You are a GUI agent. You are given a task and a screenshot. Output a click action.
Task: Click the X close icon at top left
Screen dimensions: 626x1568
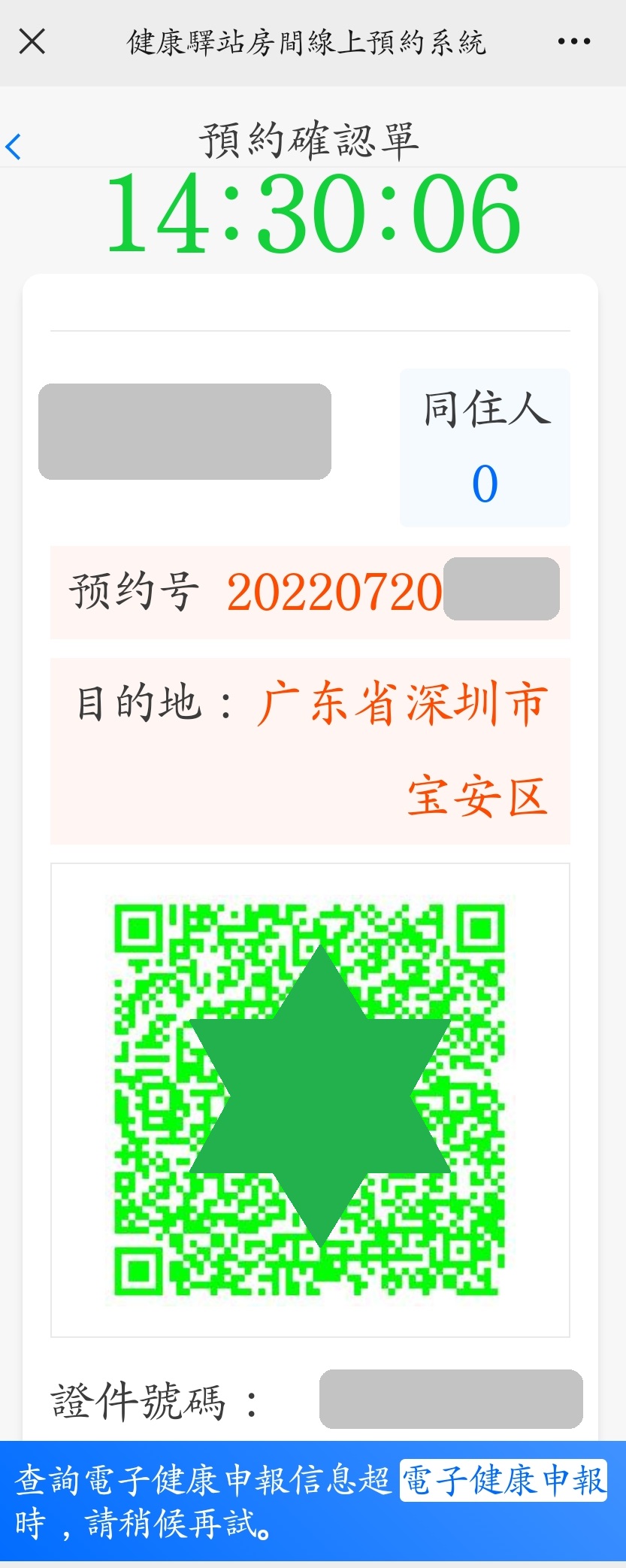click(x=33, y=41)
